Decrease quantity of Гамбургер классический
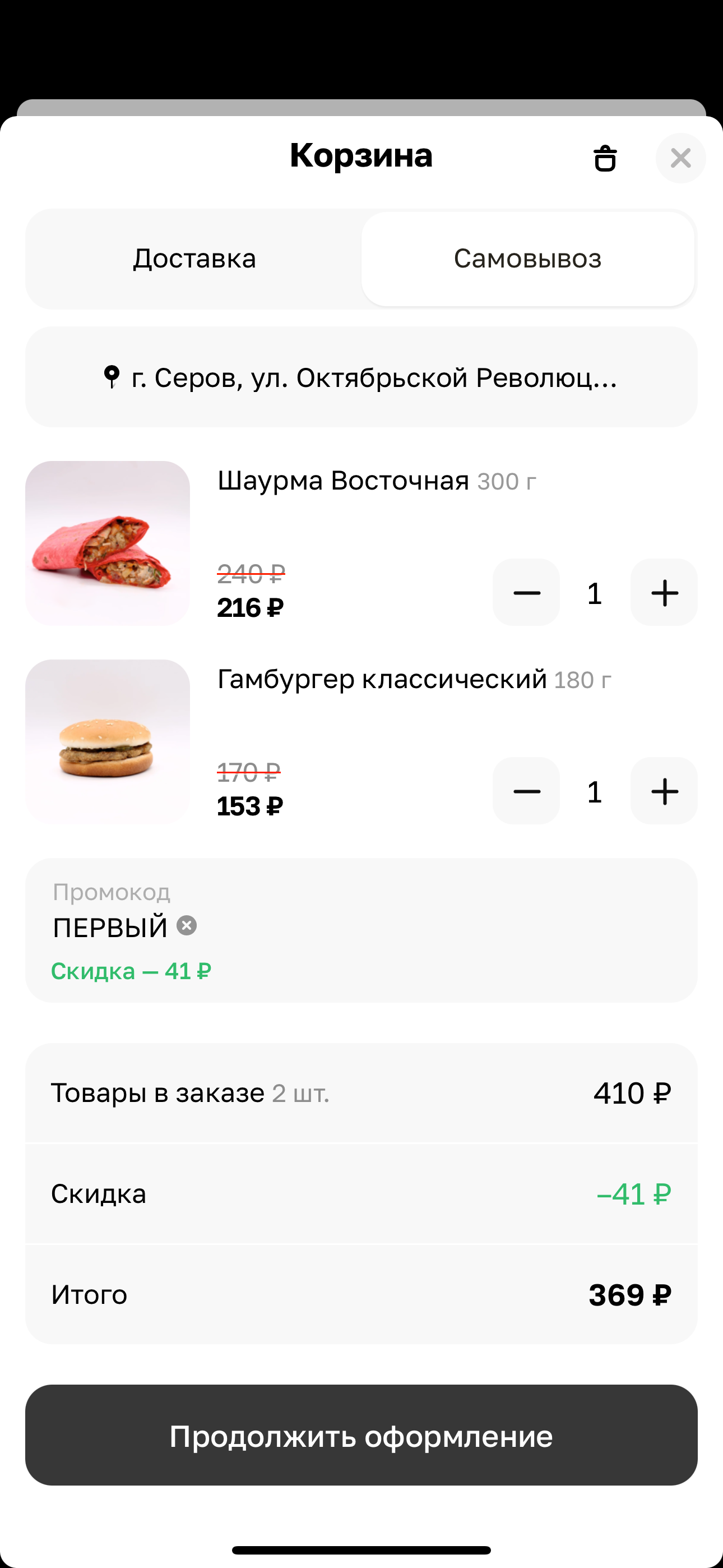723x1568 pixels. pos(526,791)
